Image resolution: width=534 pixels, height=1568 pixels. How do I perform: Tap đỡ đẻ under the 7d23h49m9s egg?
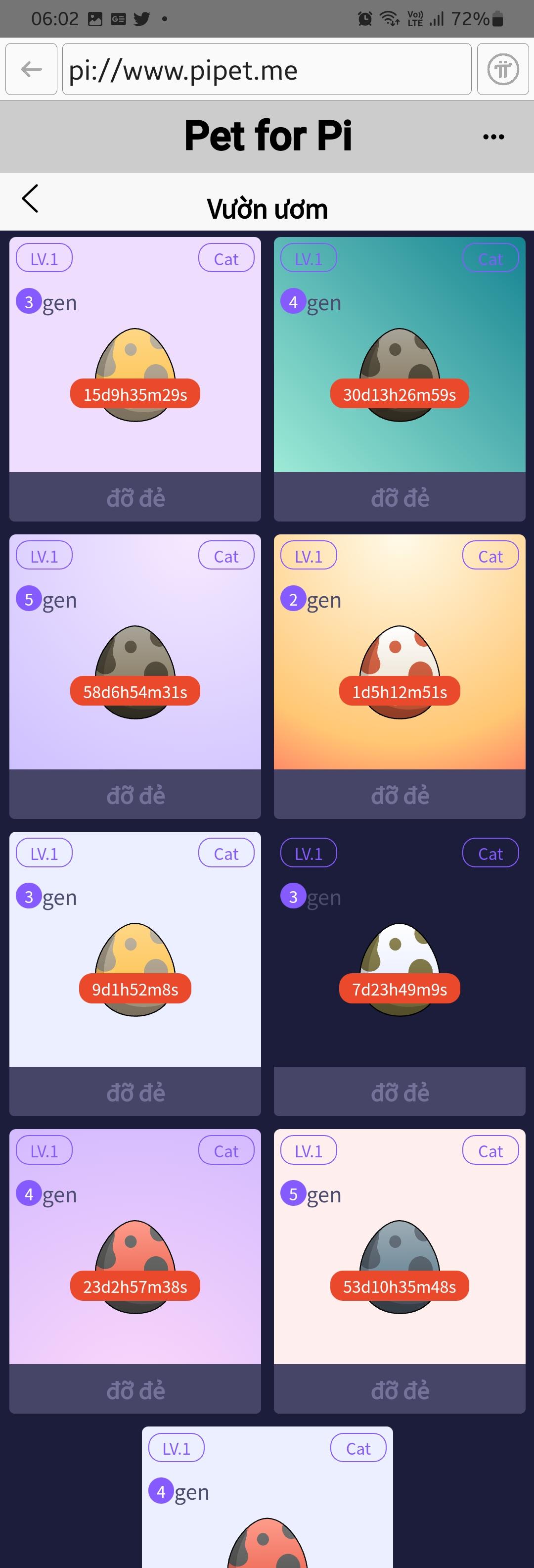pyautogui.click(x=399, y=1092)
